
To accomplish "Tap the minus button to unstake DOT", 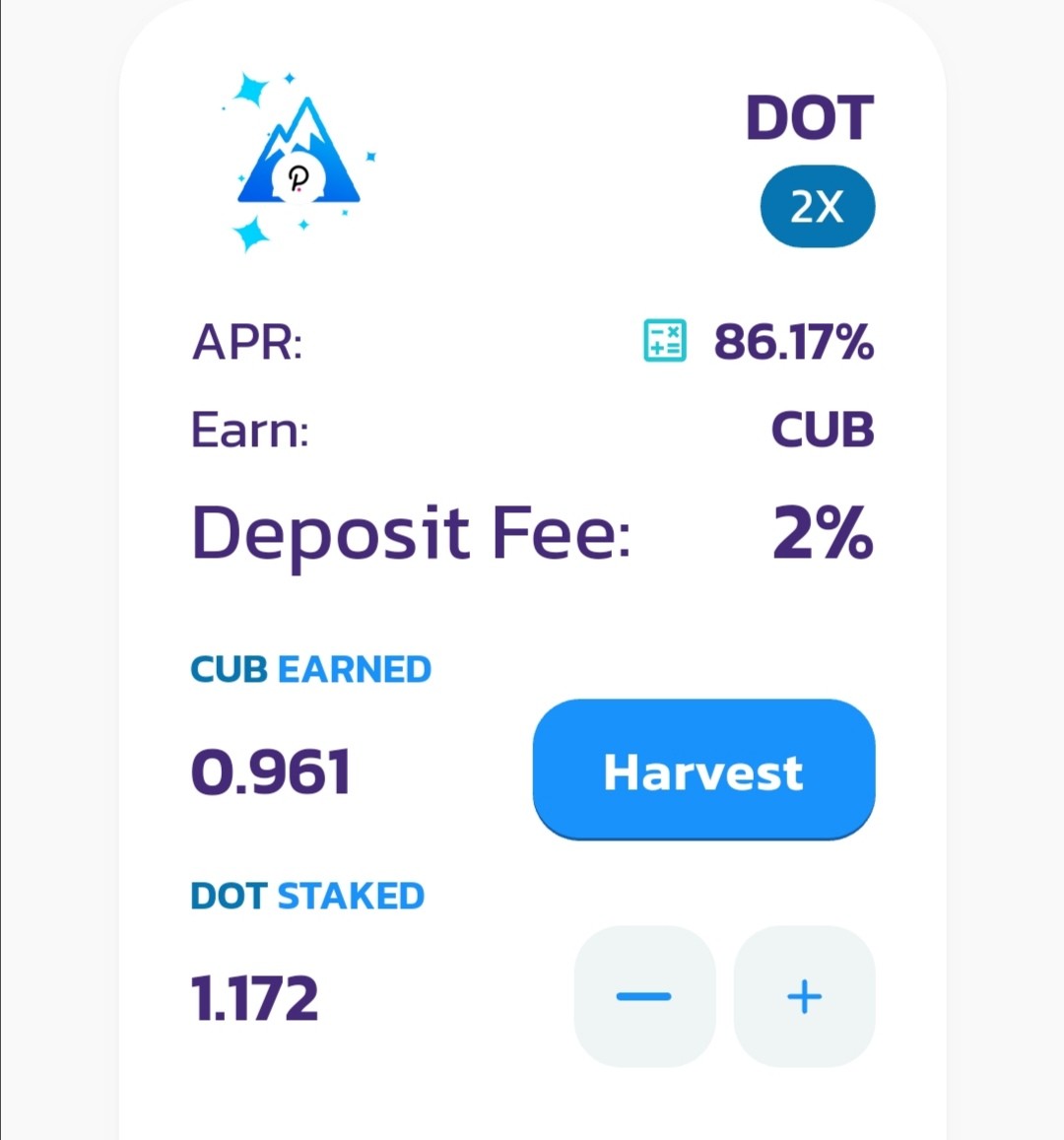I will click(644, 996).
